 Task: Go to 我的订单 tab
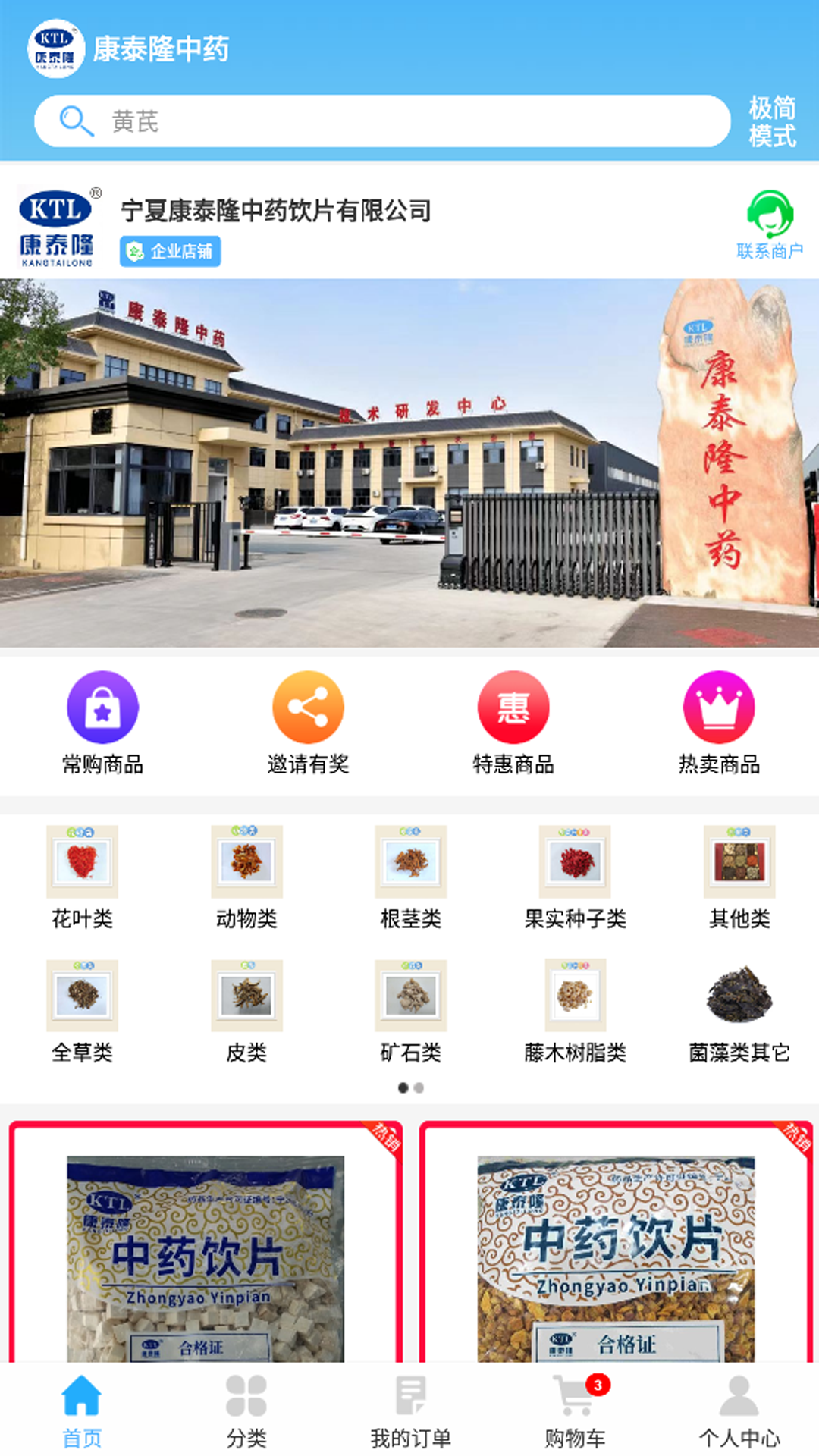411,1410
